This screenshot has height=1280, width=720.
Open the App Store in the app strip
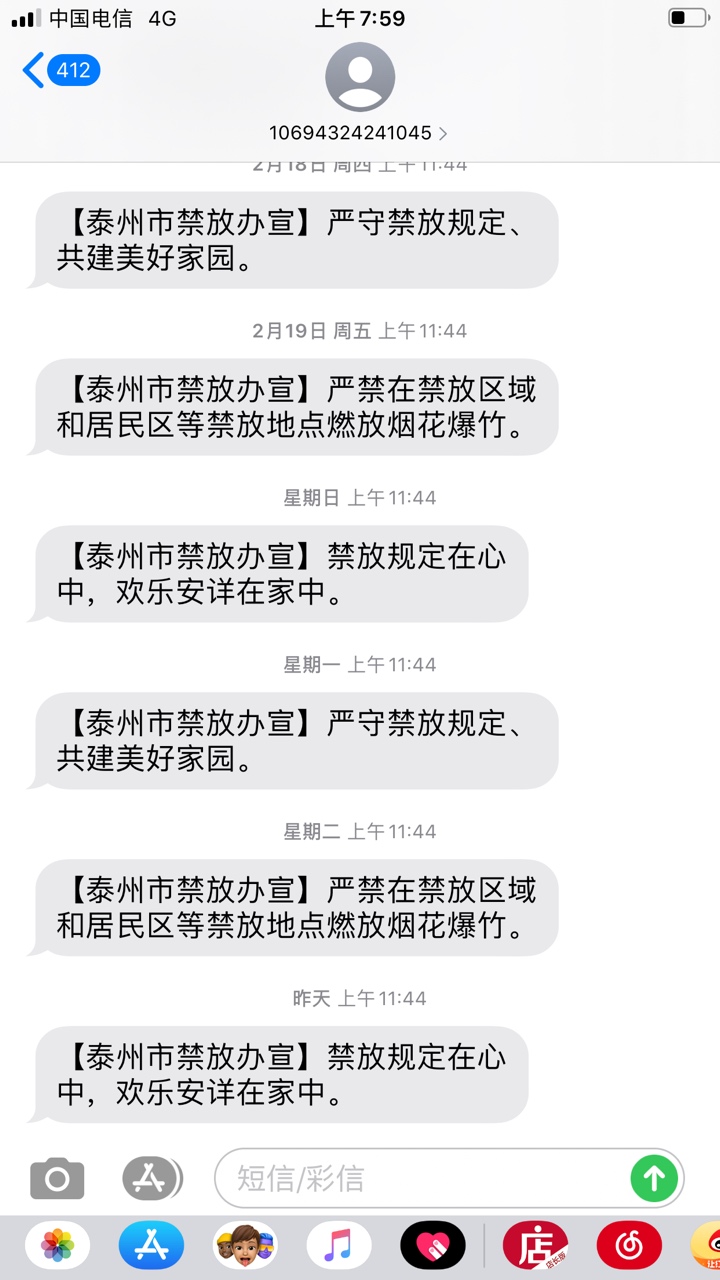pyautogui.click(x=151, y=1246)
